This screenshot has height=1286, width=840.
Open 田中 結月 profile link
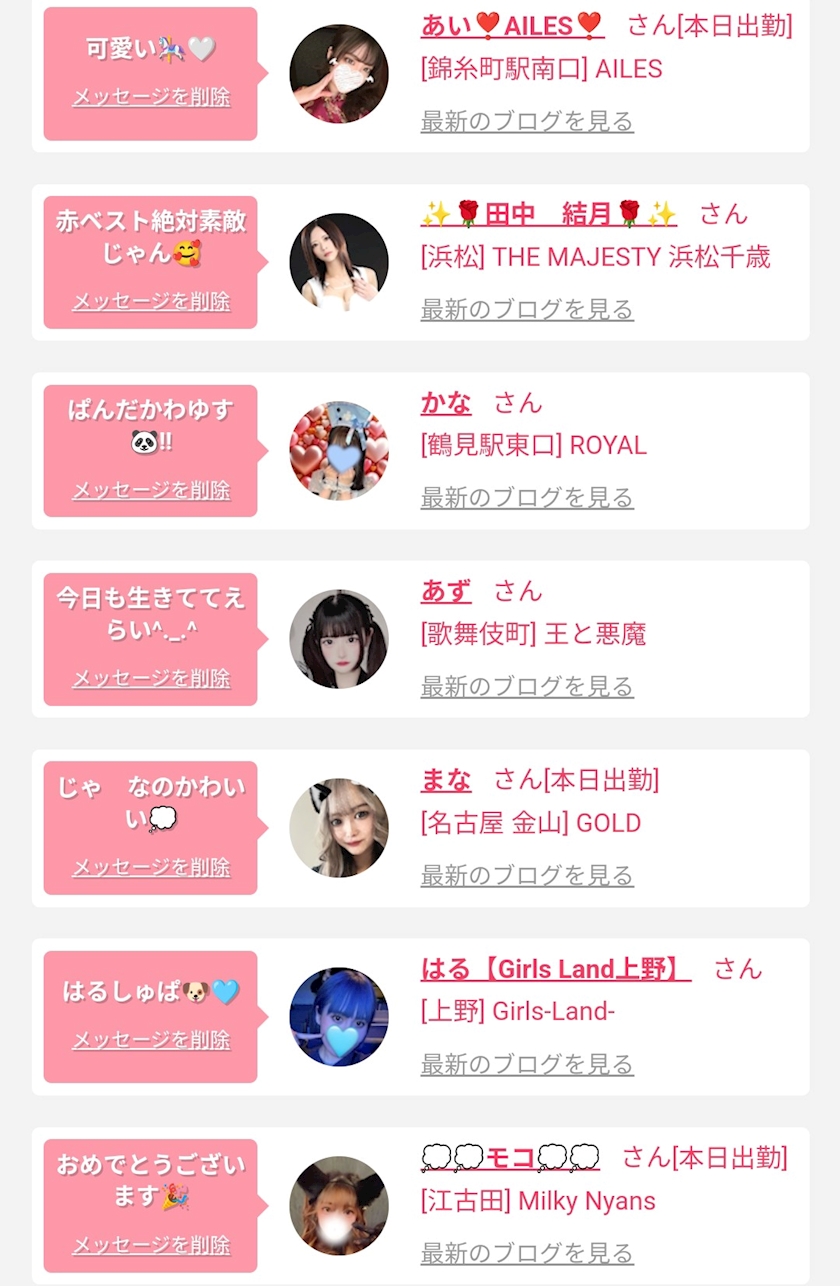coord(549,213)
